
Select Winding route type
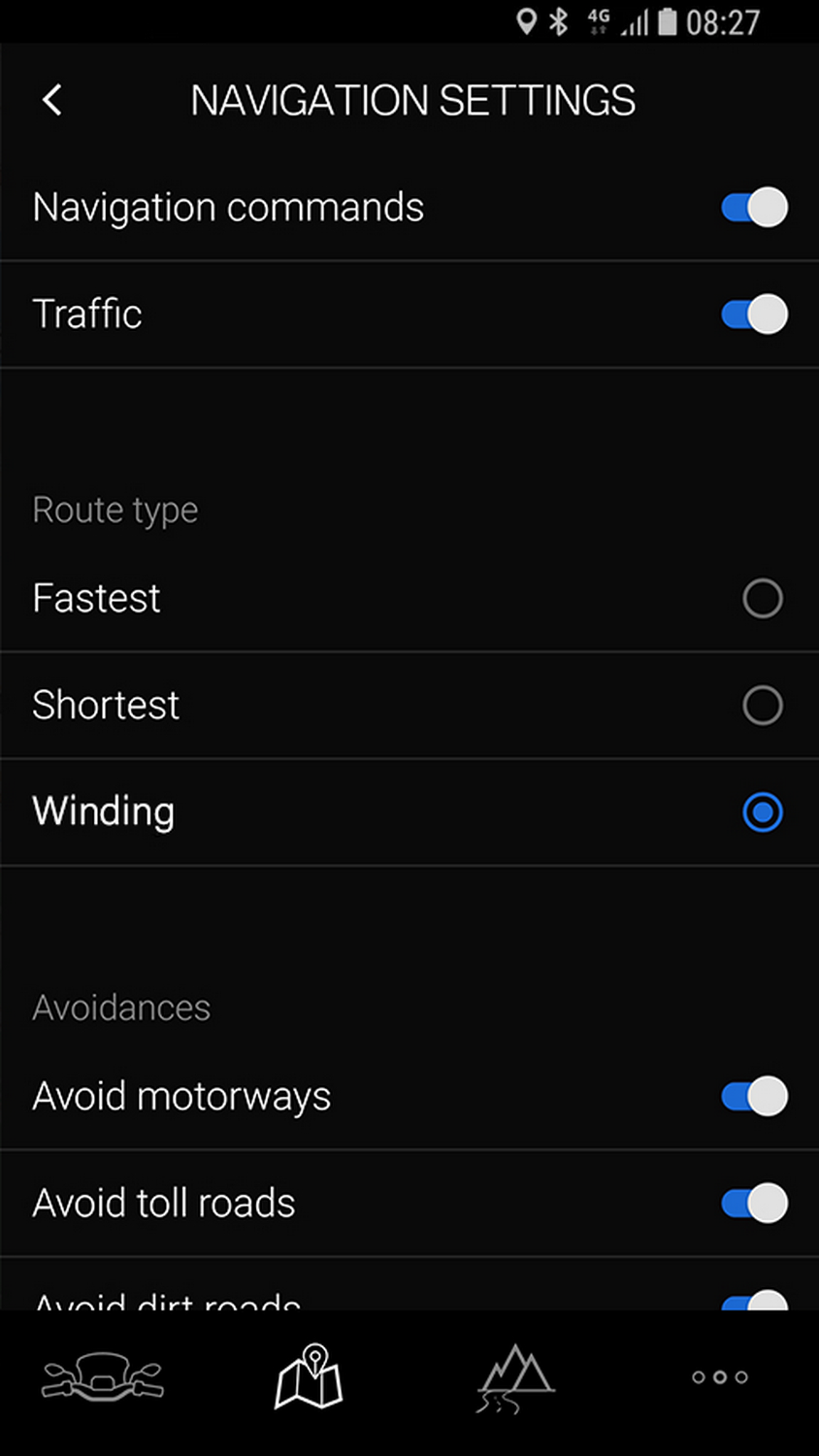(x=762, y=812)
